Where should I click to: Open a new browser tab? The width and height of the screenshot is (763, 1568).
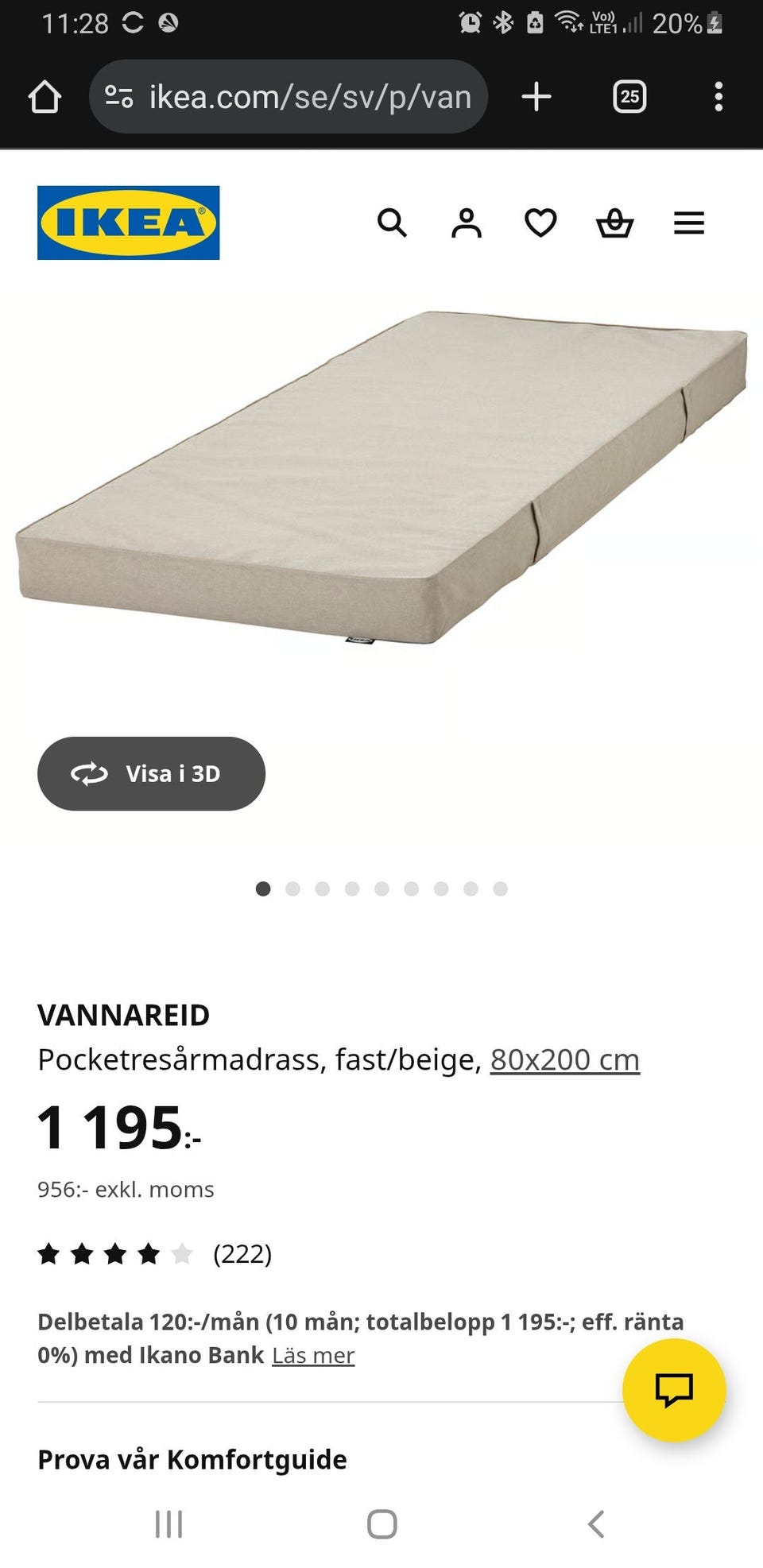pyautogui.click(x=536, y=97)
